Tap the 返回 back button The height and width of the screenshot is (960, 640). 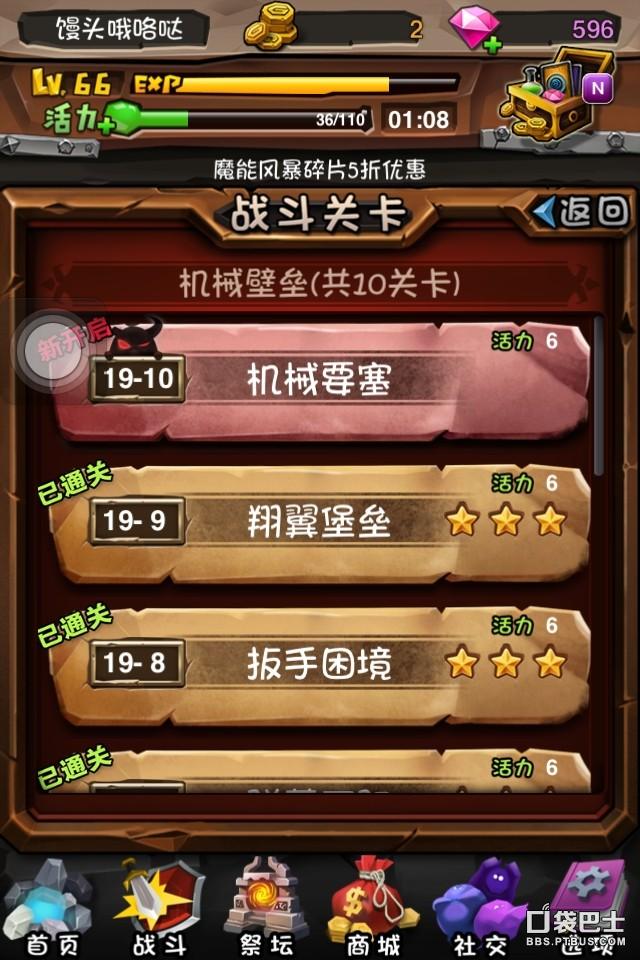[x=582, y=211]
